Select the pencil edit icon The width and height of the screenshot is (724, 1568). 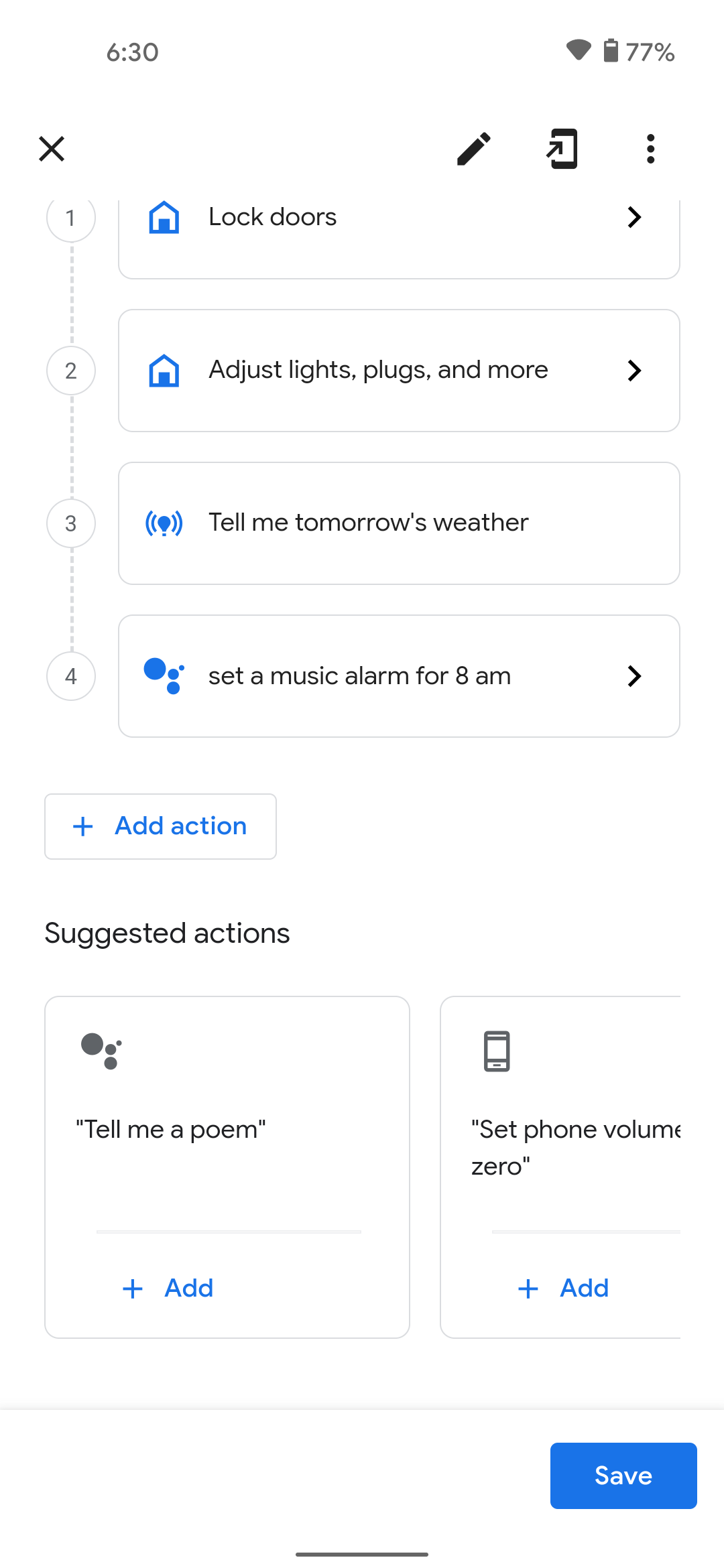tap(473, 149)
